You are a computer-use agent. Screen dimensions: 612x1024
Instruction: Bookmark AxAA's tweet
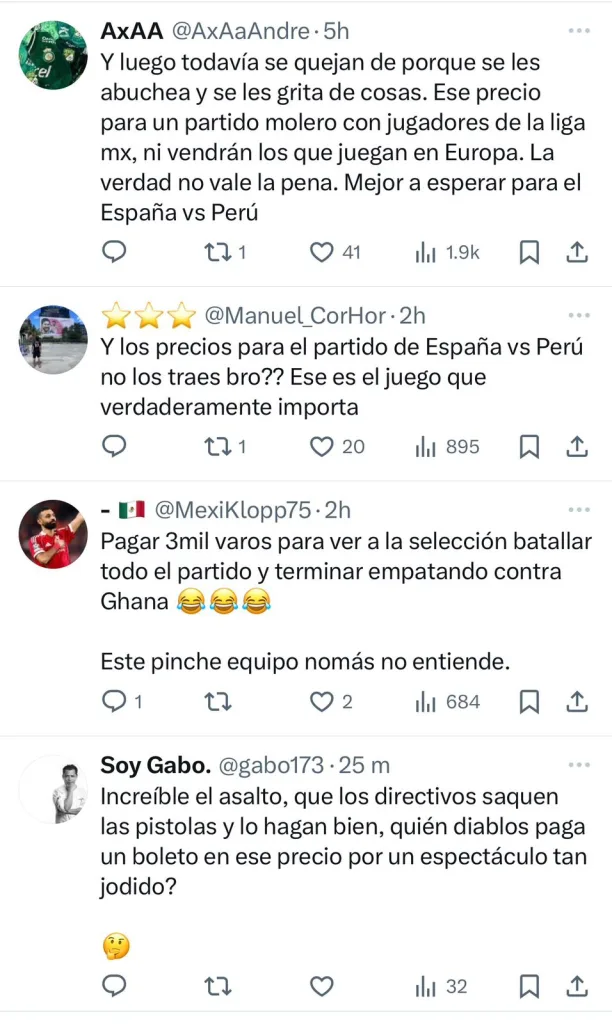530,253
